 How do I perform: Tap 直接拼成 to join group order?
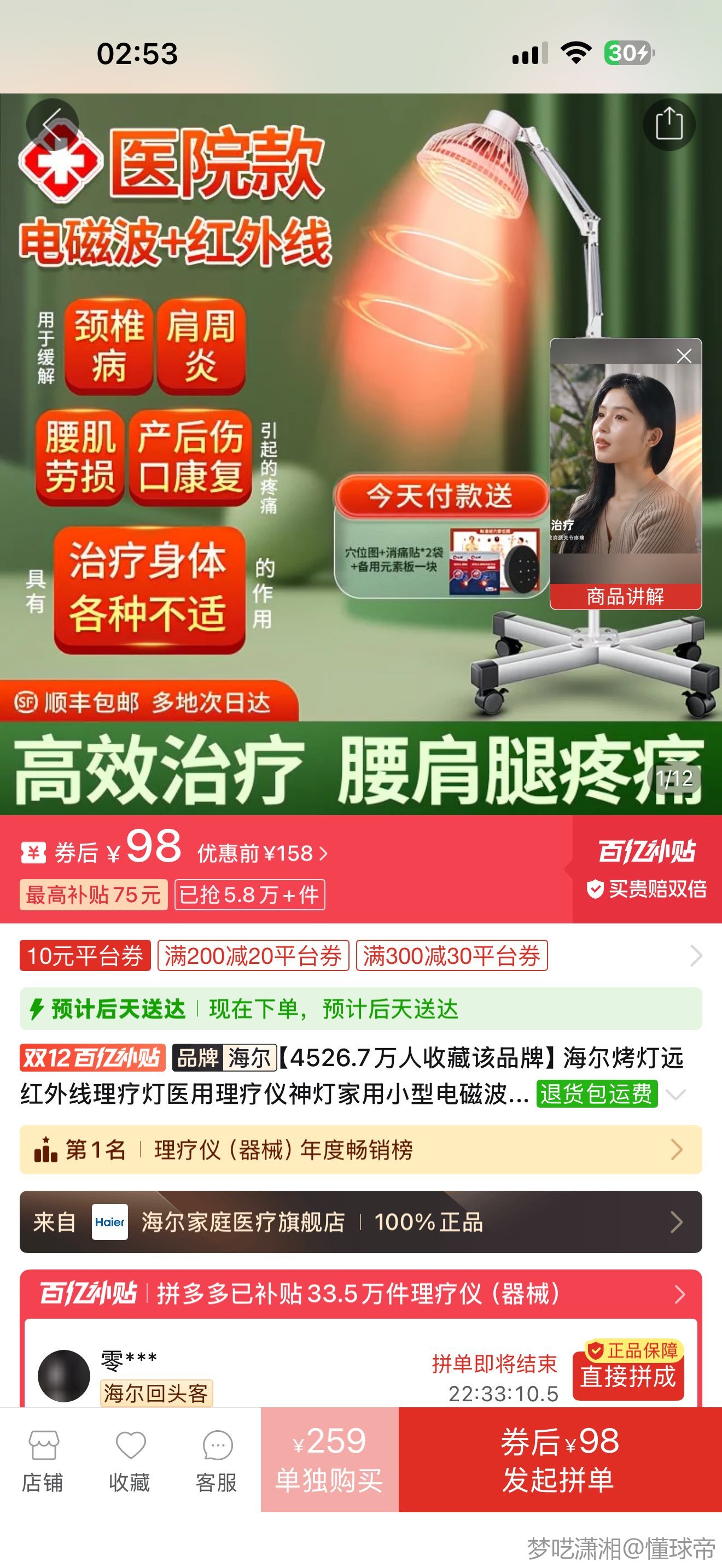(627, 1377)
